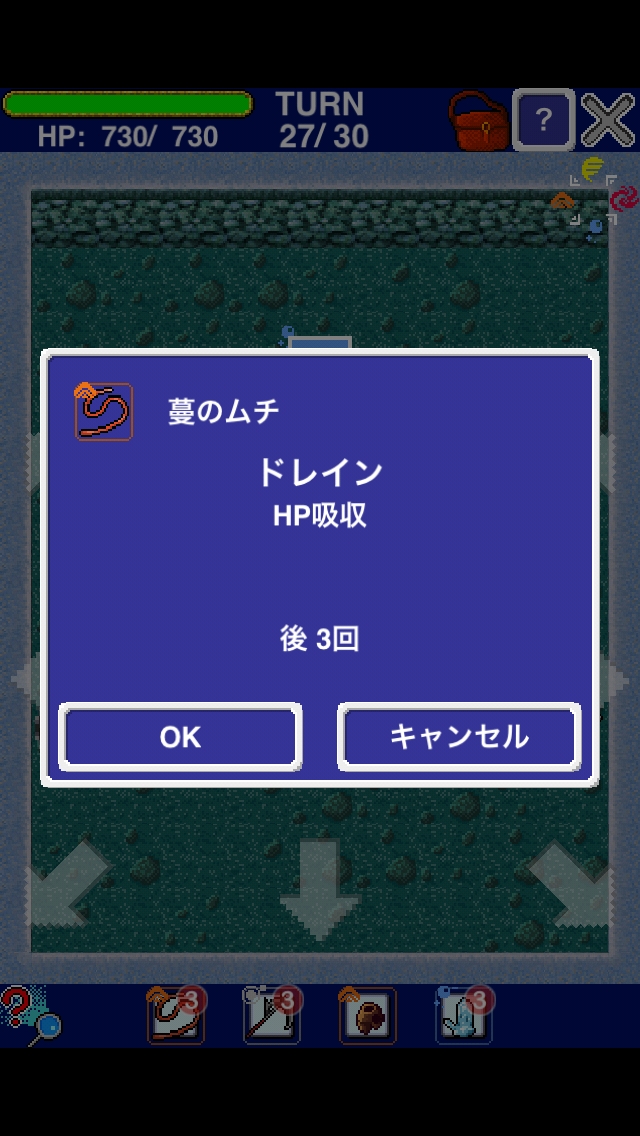Select the staff item in the bottom bar
Image resolution: width=640 pixels, height=1136 pixels.
pos(272,1015)
